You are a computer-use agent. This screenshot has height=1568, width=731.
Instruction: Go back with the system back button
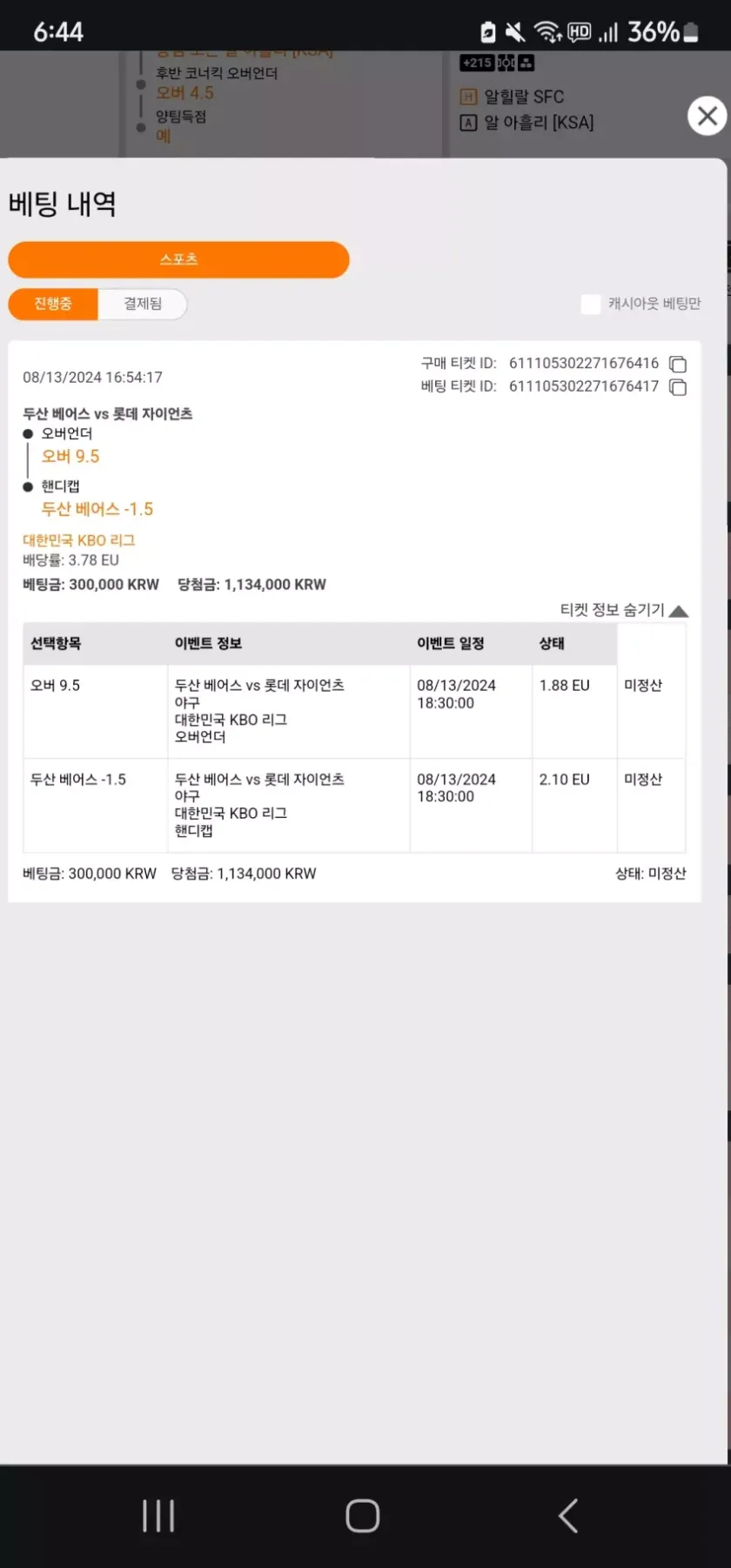pyautogui.click(x=568, y=1516)
